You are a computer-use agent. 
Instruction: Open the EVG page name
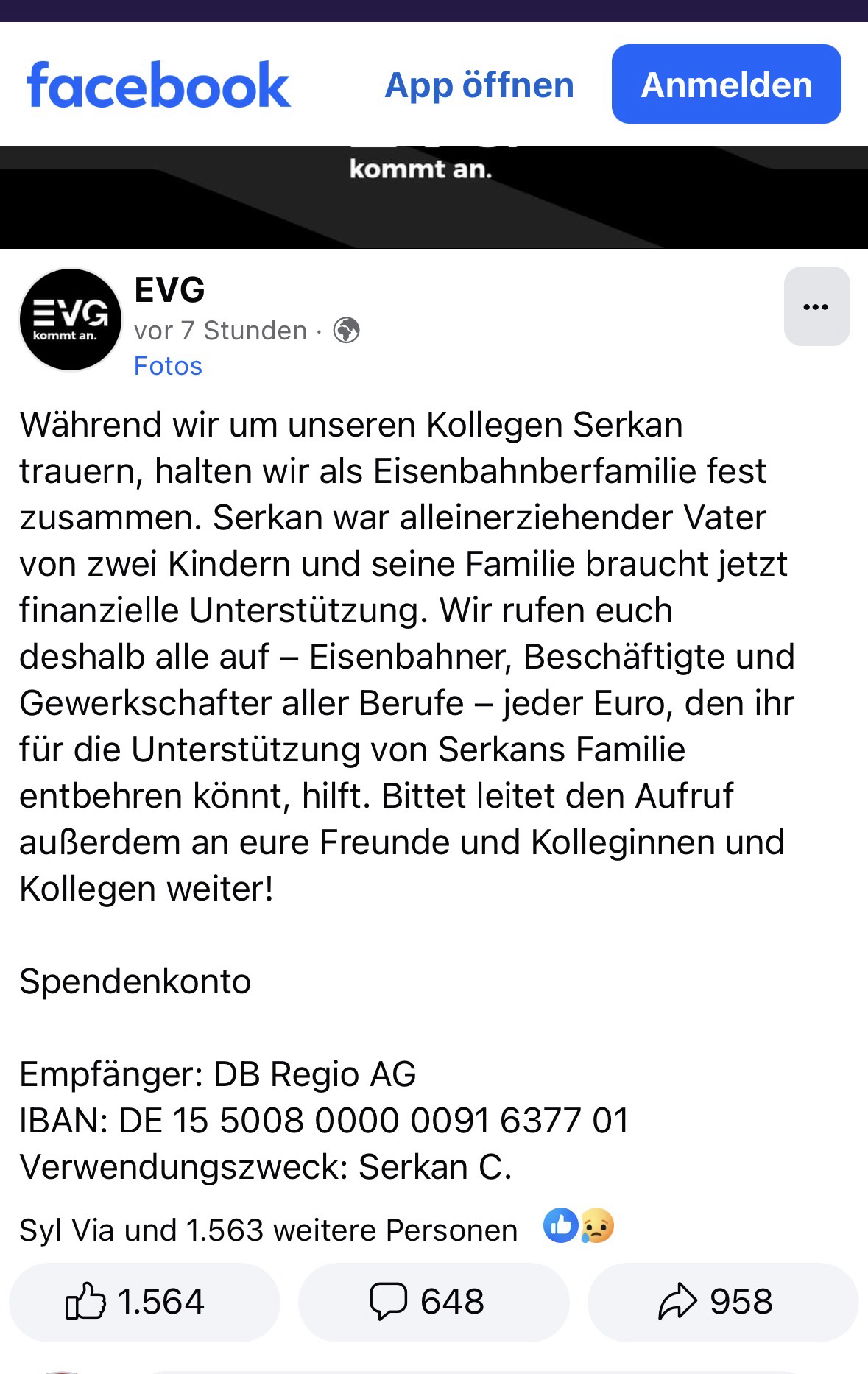click(169, 290)
